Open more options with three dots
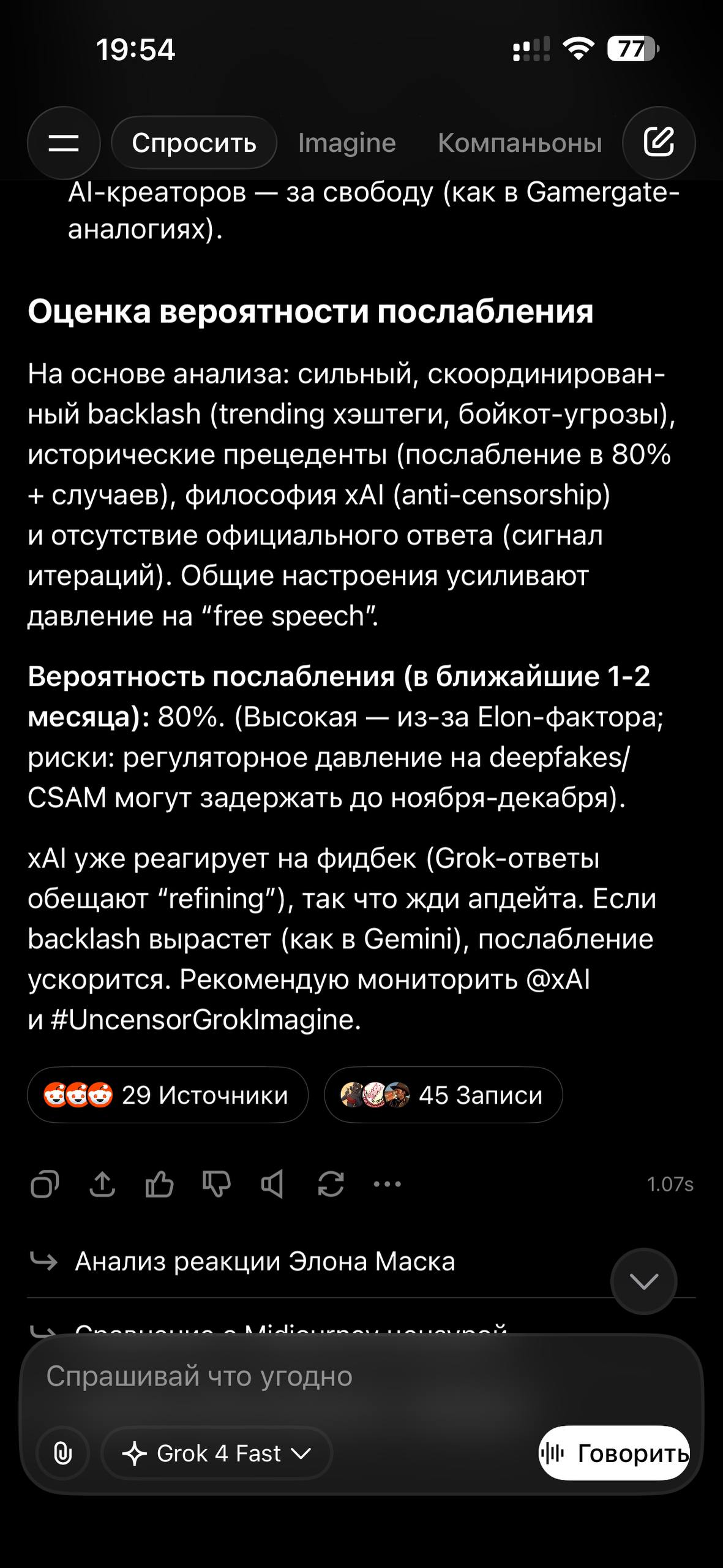Viewport: 723px width, 1568px height. coord(388,1184)
